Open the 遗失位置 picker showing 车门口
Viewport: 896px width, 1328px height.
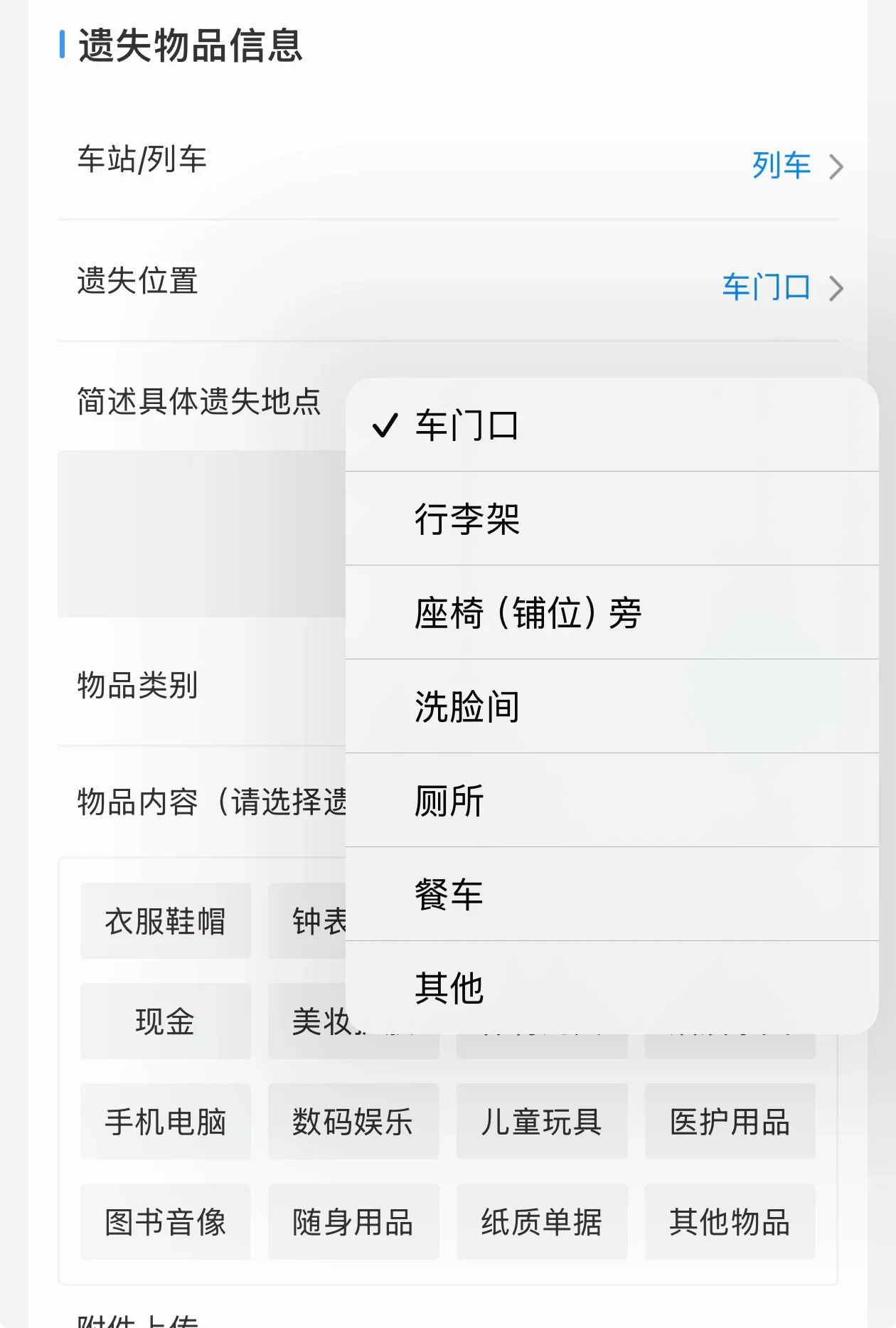point(448,282)
